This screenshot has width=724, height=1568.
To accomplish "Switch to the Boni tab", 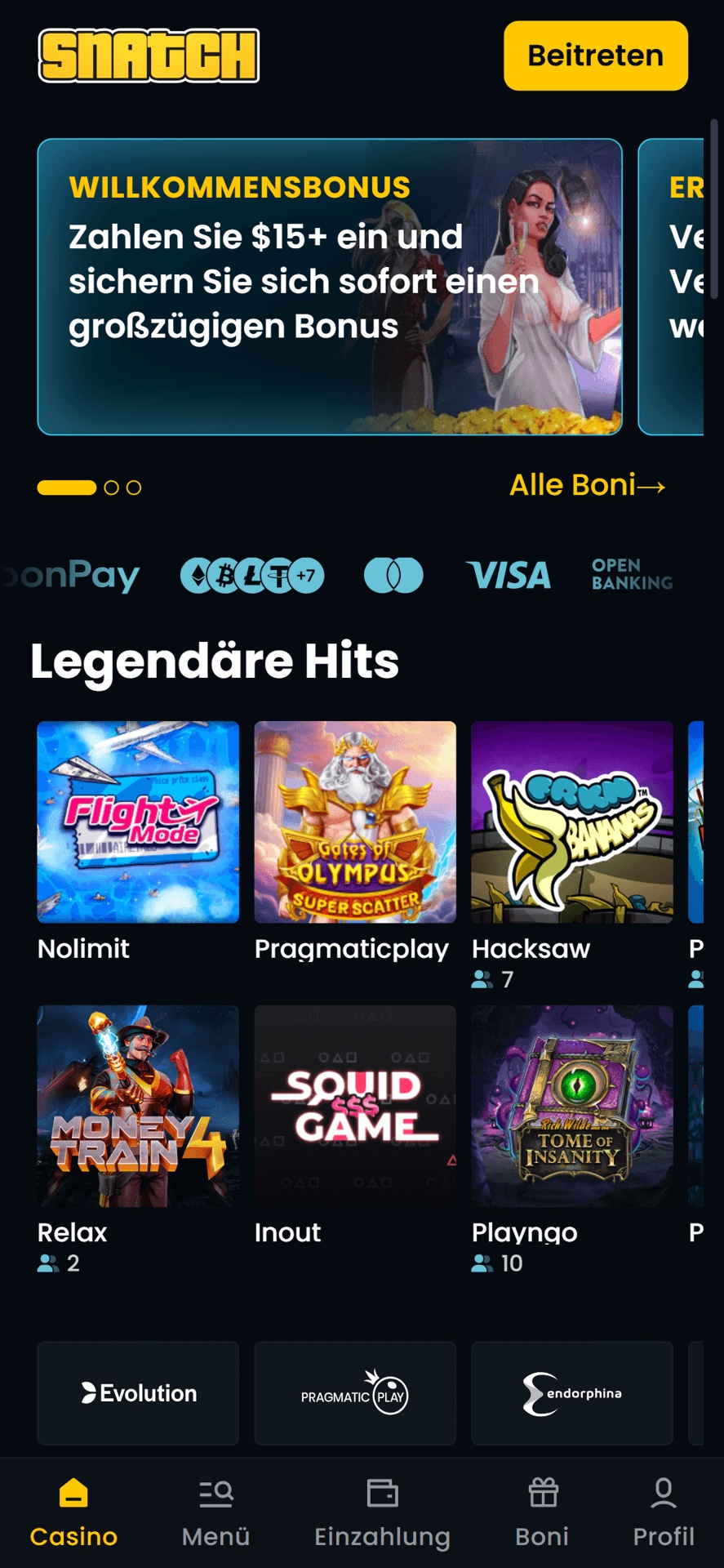I will [543, 1512].
